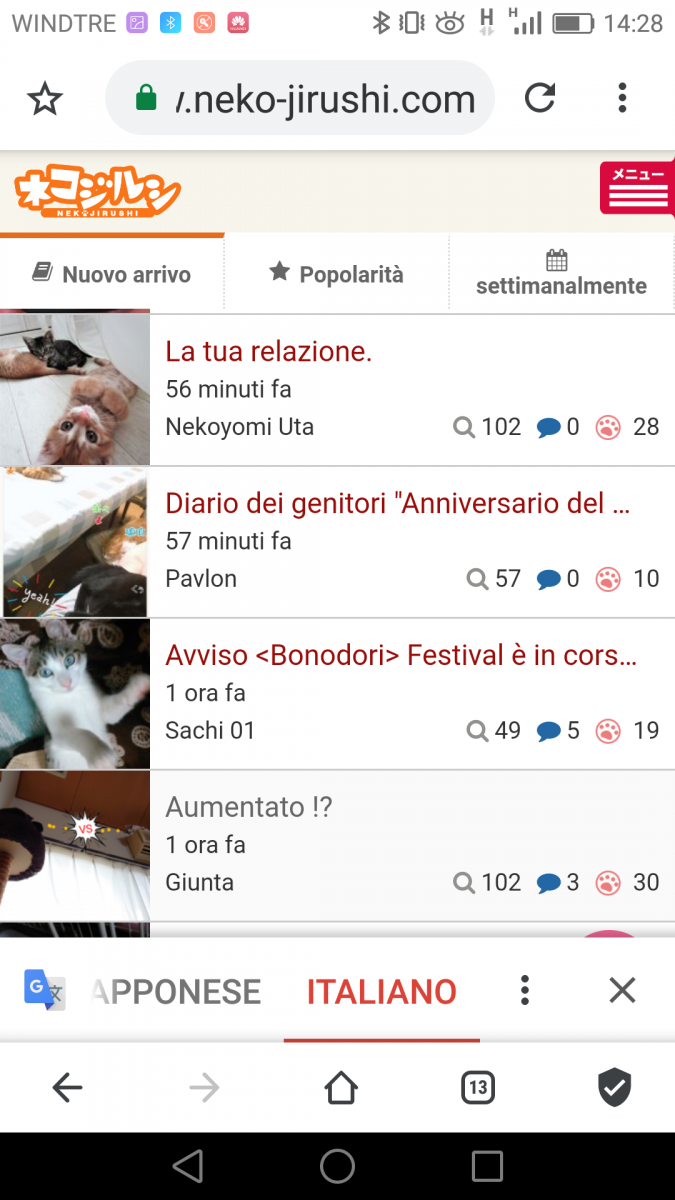The width and height of the screenshot is (675, 1200).
Task: Show the original Japanese page
Action: [x=175, y=992]
